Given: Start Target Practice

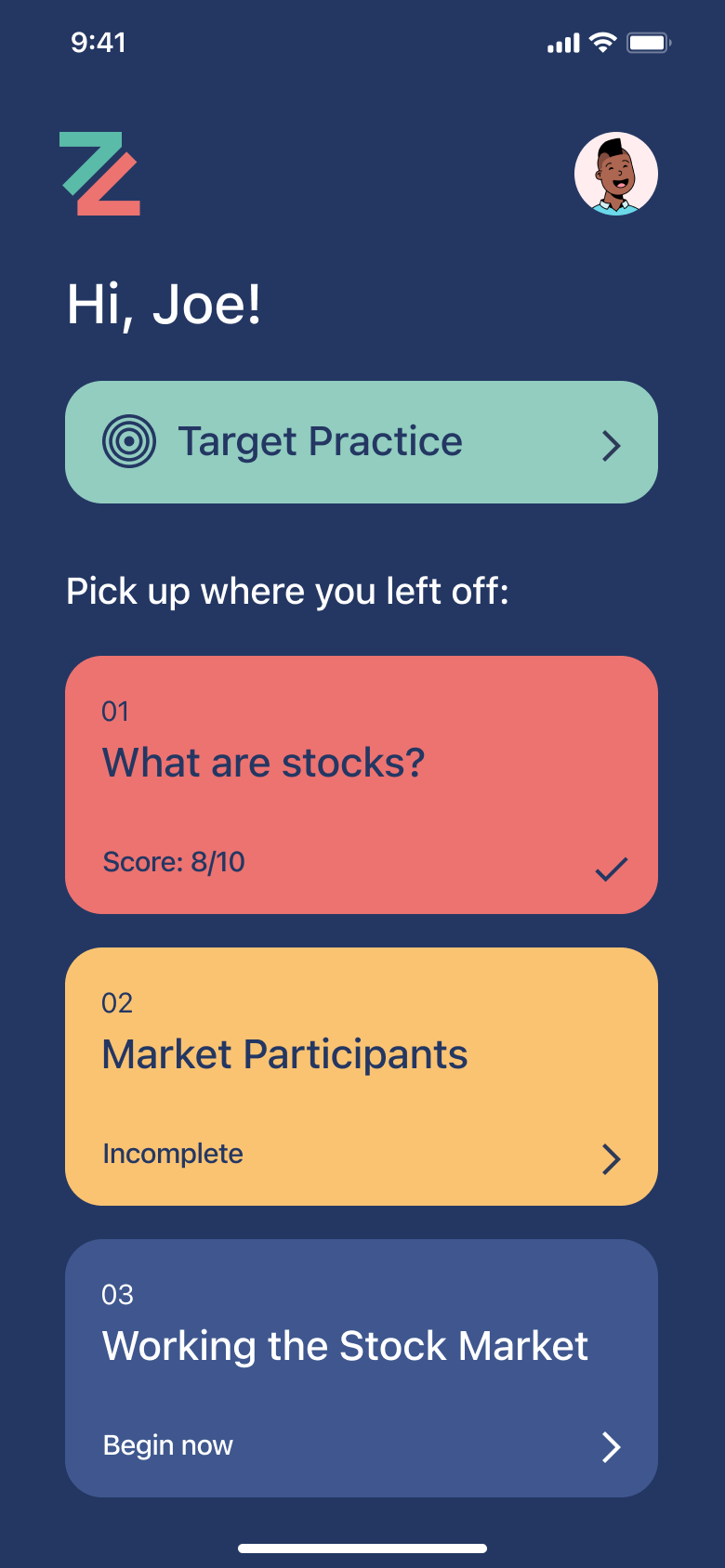Looking at the screenshot, I should [x=362, y=442].
